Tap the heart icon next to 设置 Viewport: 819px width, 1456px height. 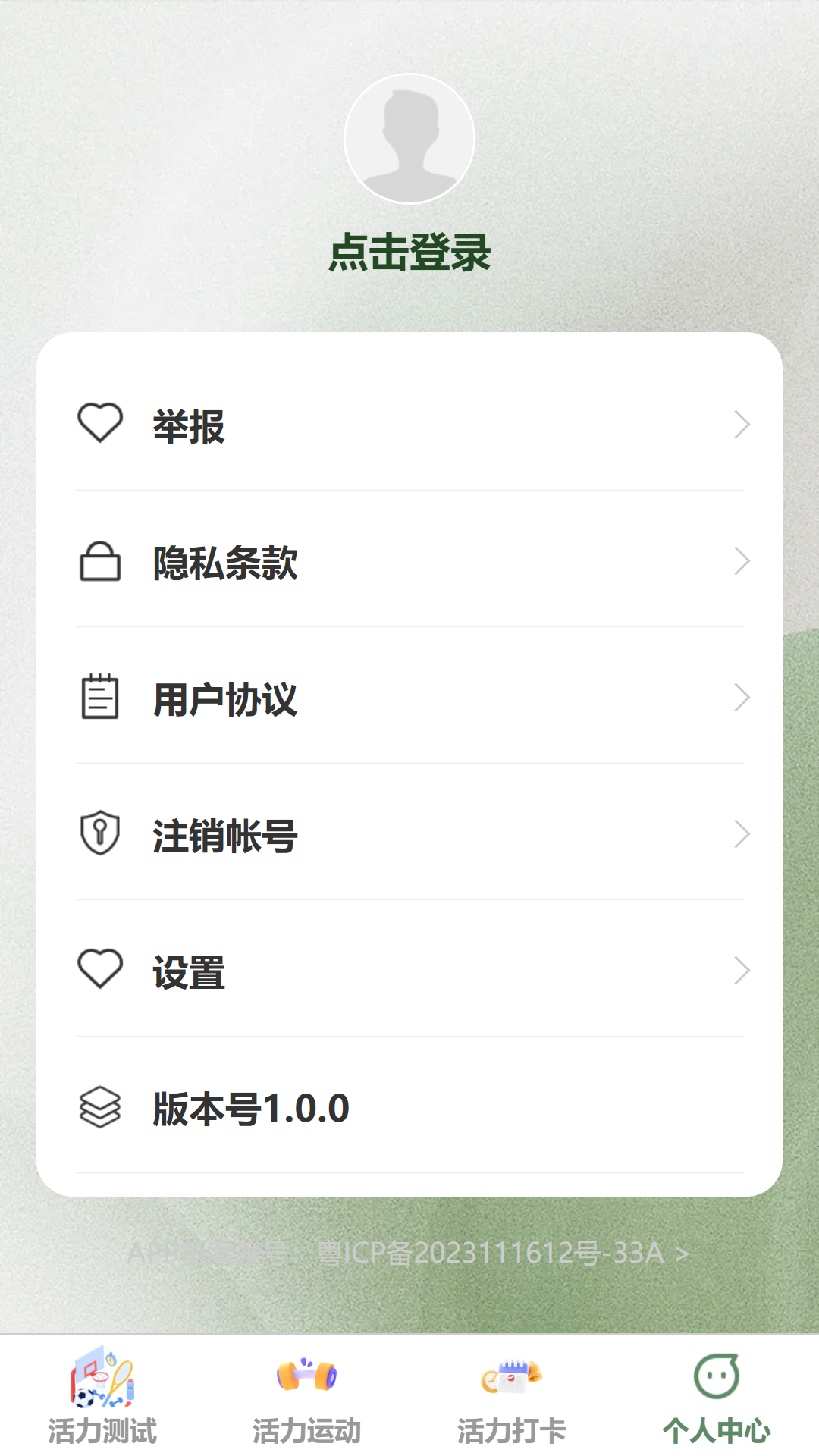click(100, 969)
